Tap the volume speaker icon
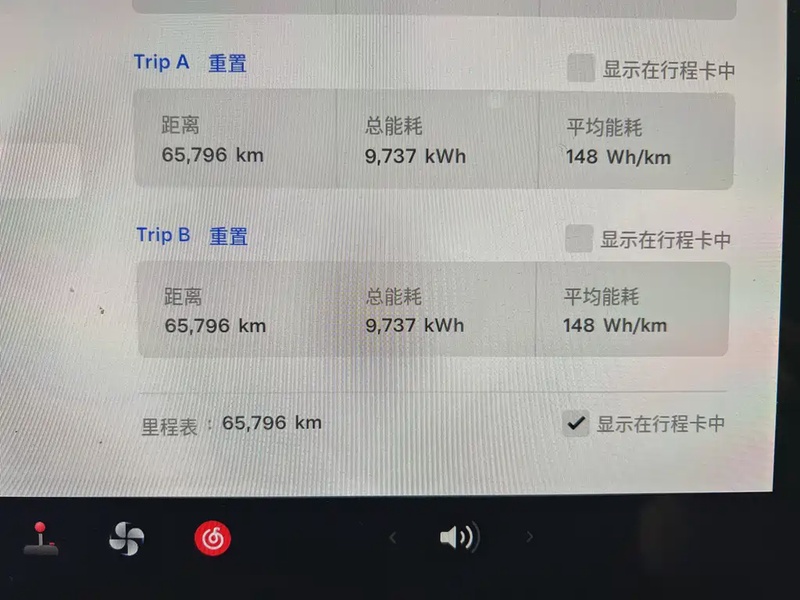Image resolution: width=800 pixels, height=600 pixels. pos(458,538)
